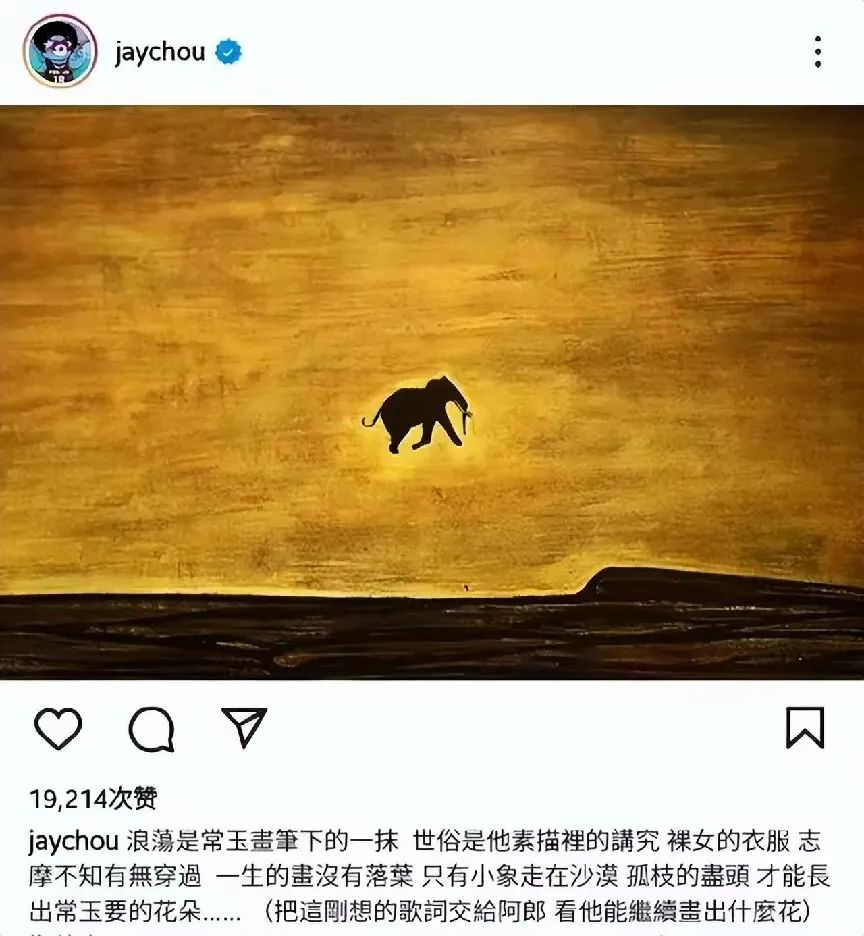Open jaychou's profile picture
The height and width of the screenshot is (936, 864).
click(60, 52)
